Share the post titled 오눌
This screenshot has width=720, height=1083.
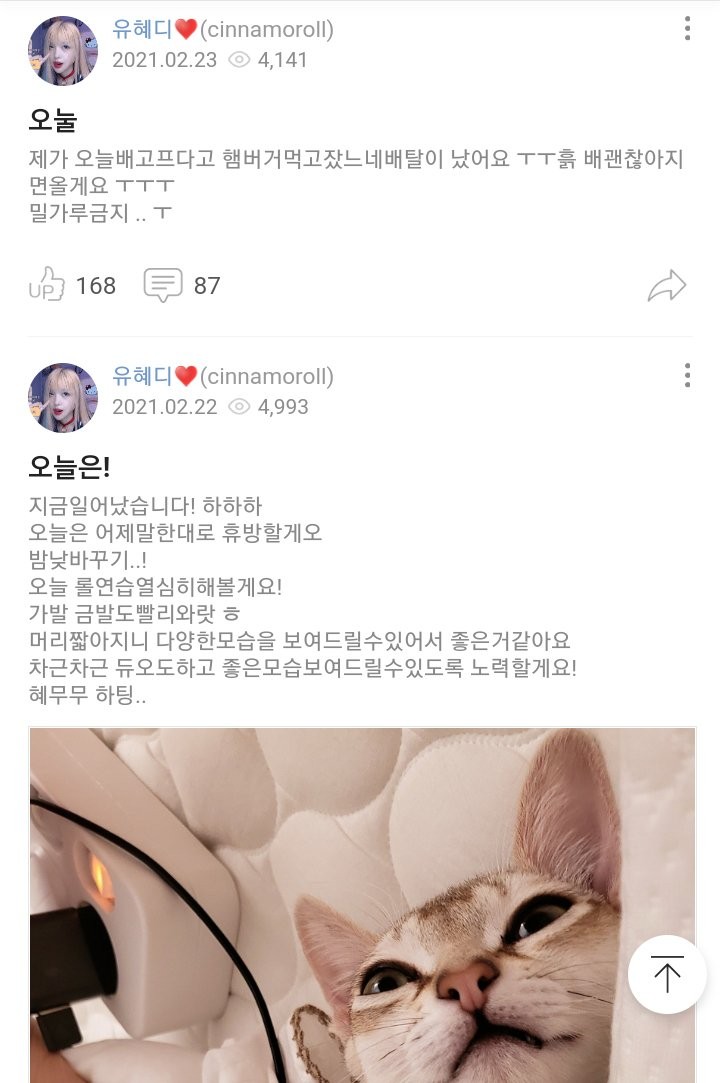666,286
